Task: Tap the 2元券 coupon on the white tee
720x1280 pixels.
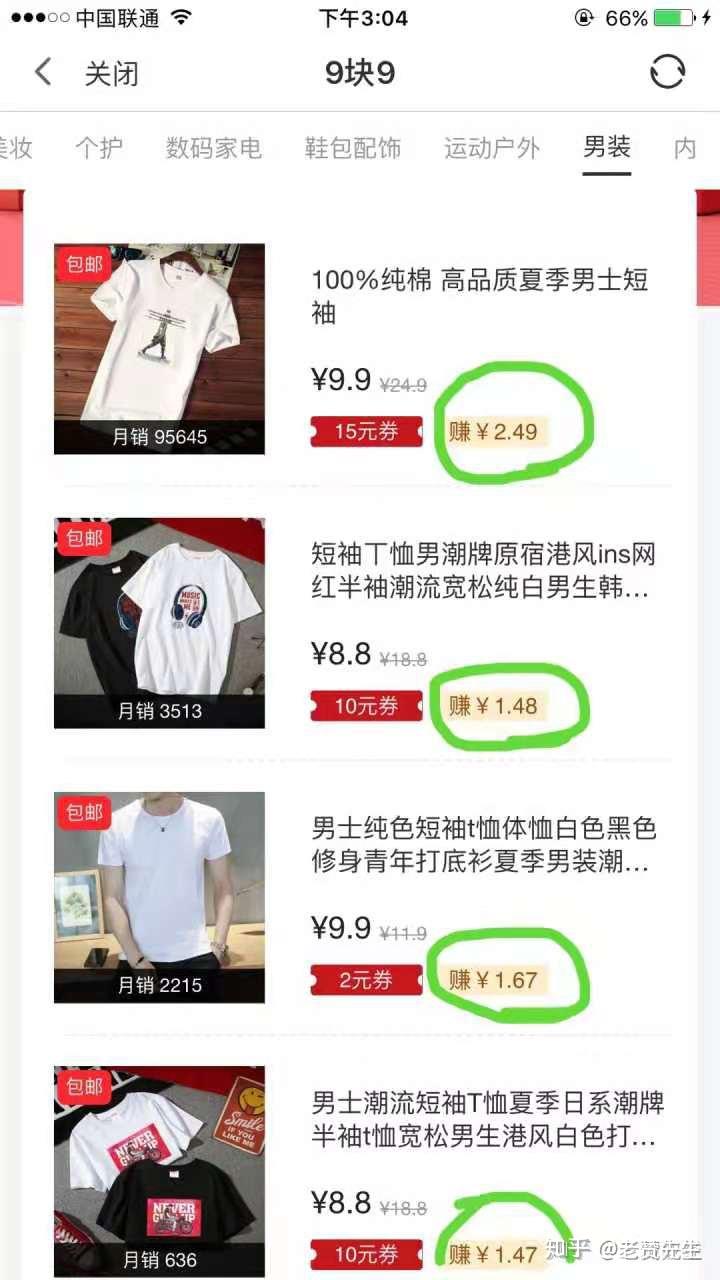Action: 367,980
